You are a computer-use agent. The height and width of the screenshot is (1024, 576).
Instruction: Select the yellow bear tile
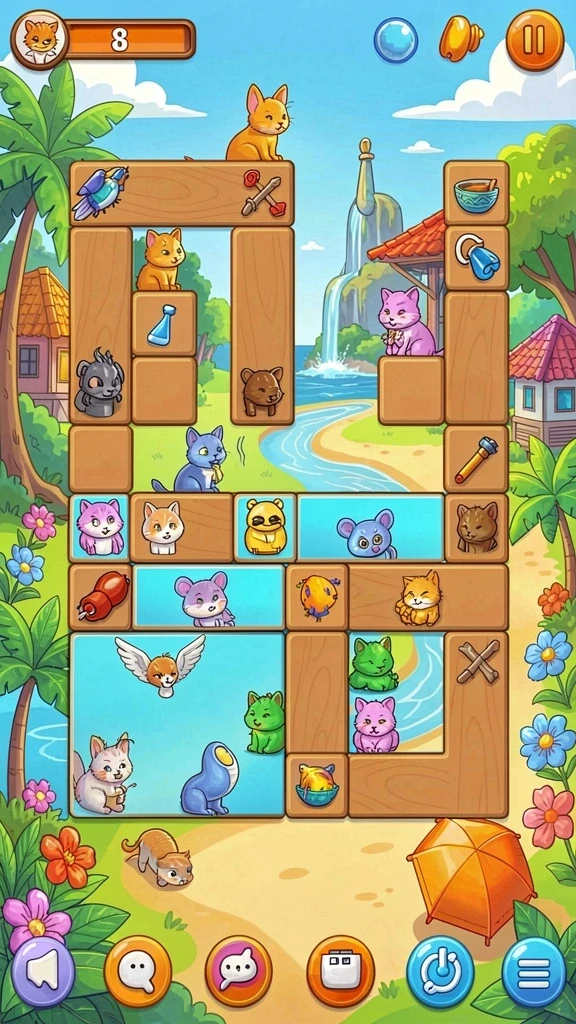click(265, 527)
